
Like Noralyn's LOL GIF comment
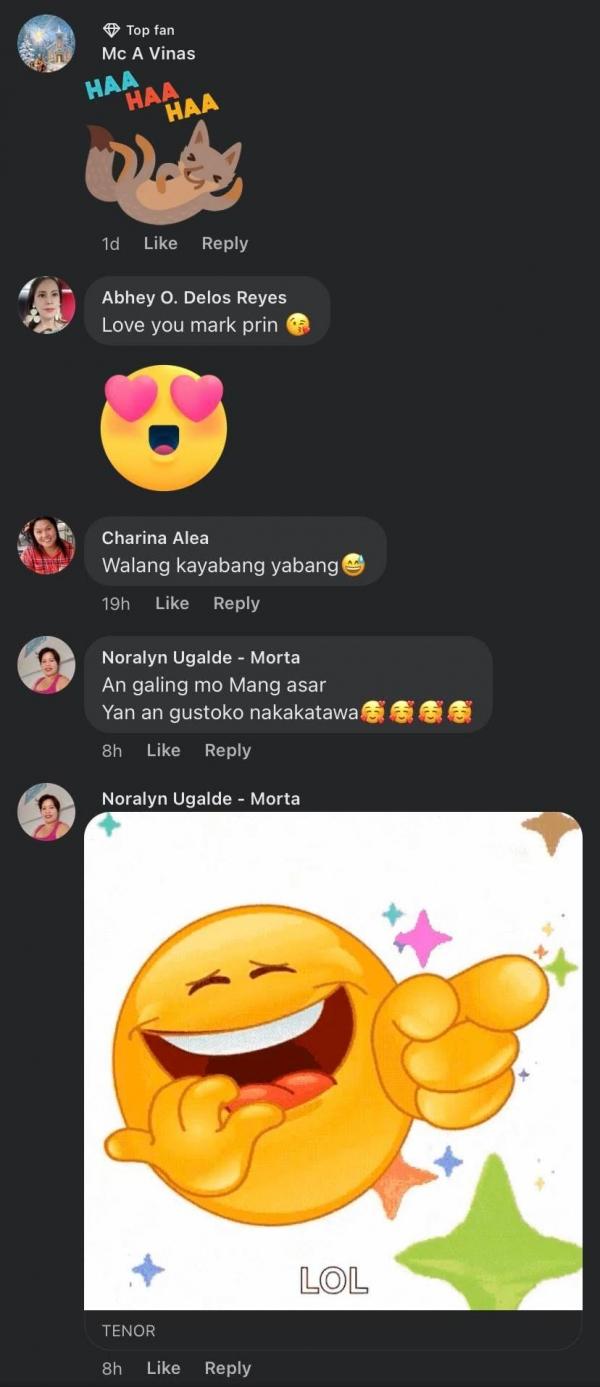pyautogui.click(x=163, y=1368)
